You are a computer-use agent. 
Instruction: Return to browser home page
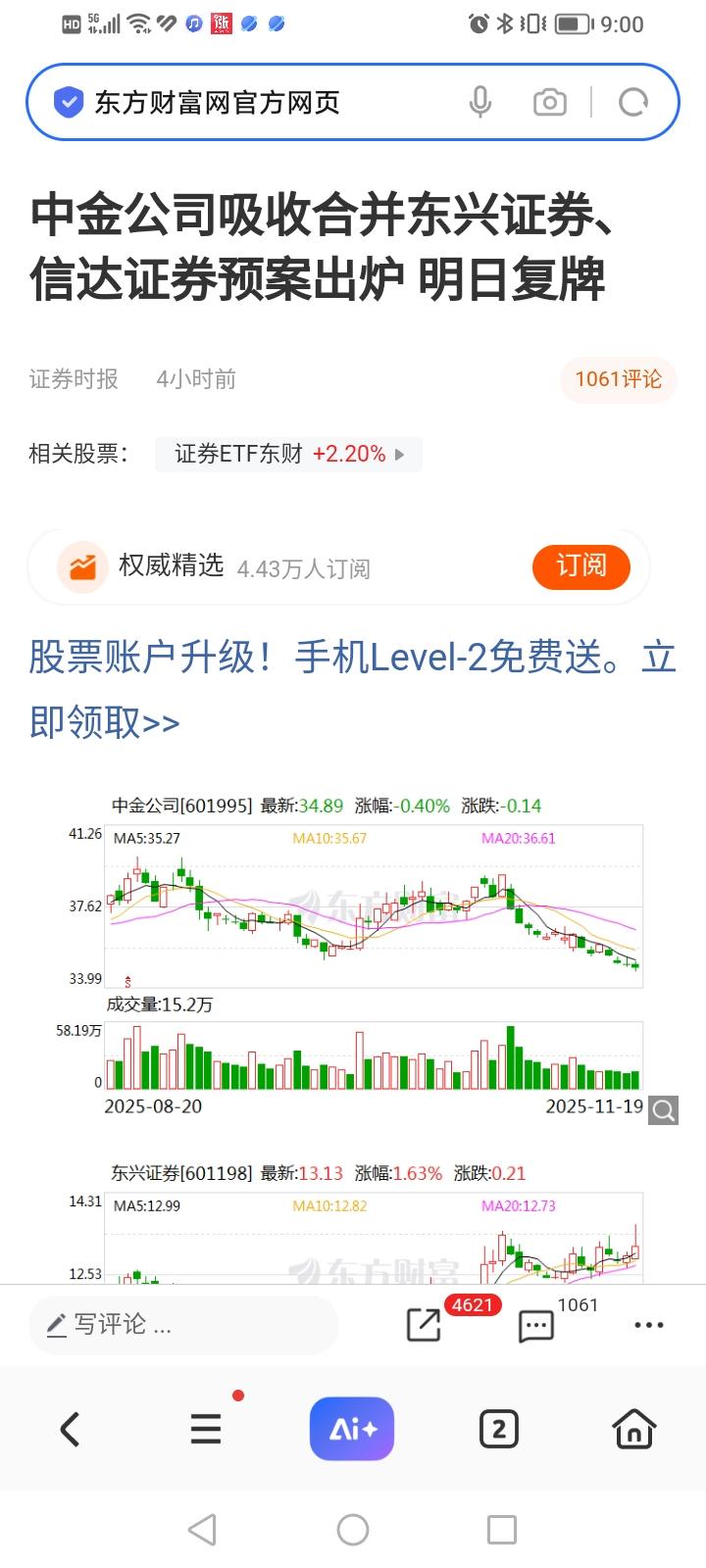pyautogui.click(x=632, y=1429)
